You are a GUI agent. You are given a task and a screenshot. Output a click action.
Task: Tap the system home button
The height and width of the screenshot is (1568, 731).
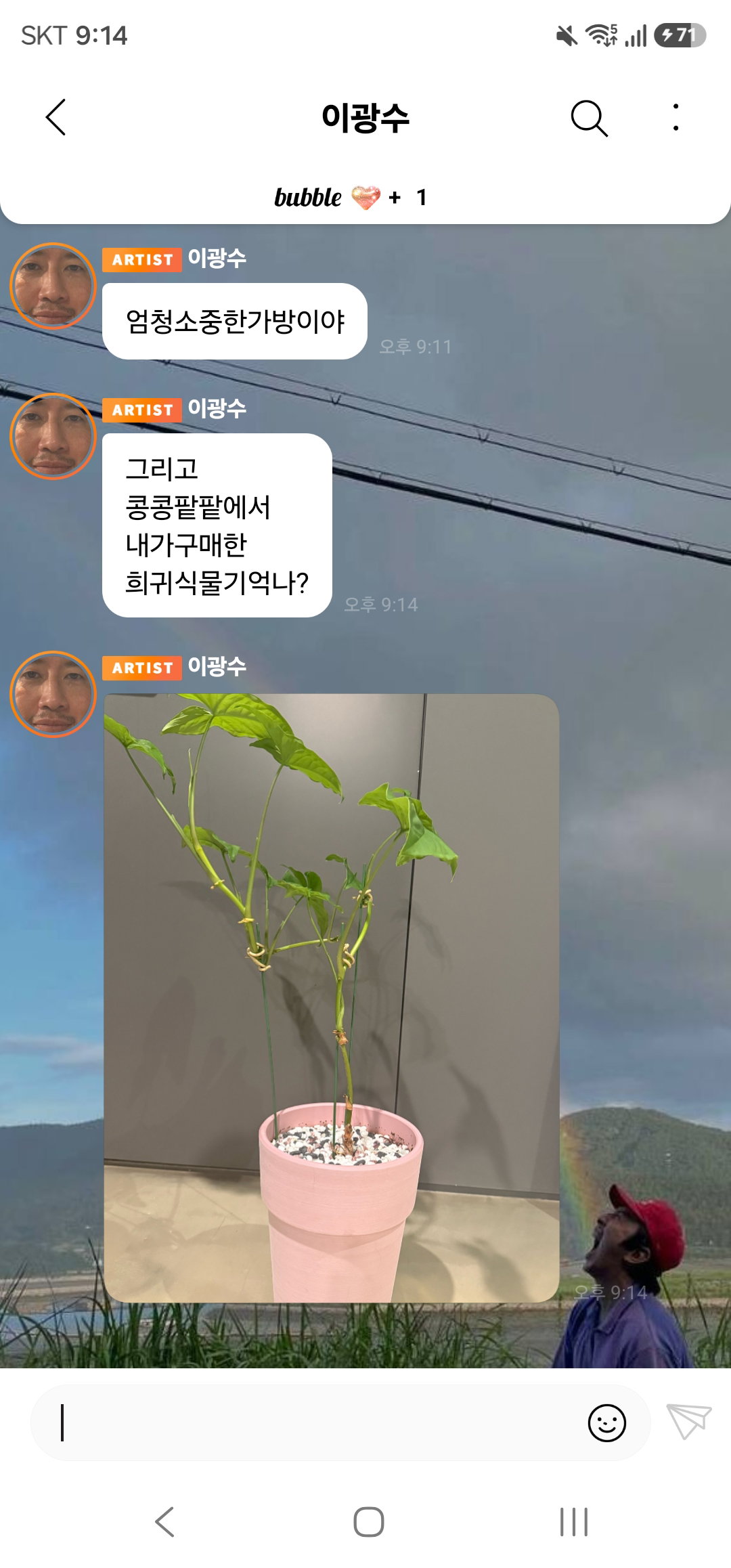tap(368, 1522)
